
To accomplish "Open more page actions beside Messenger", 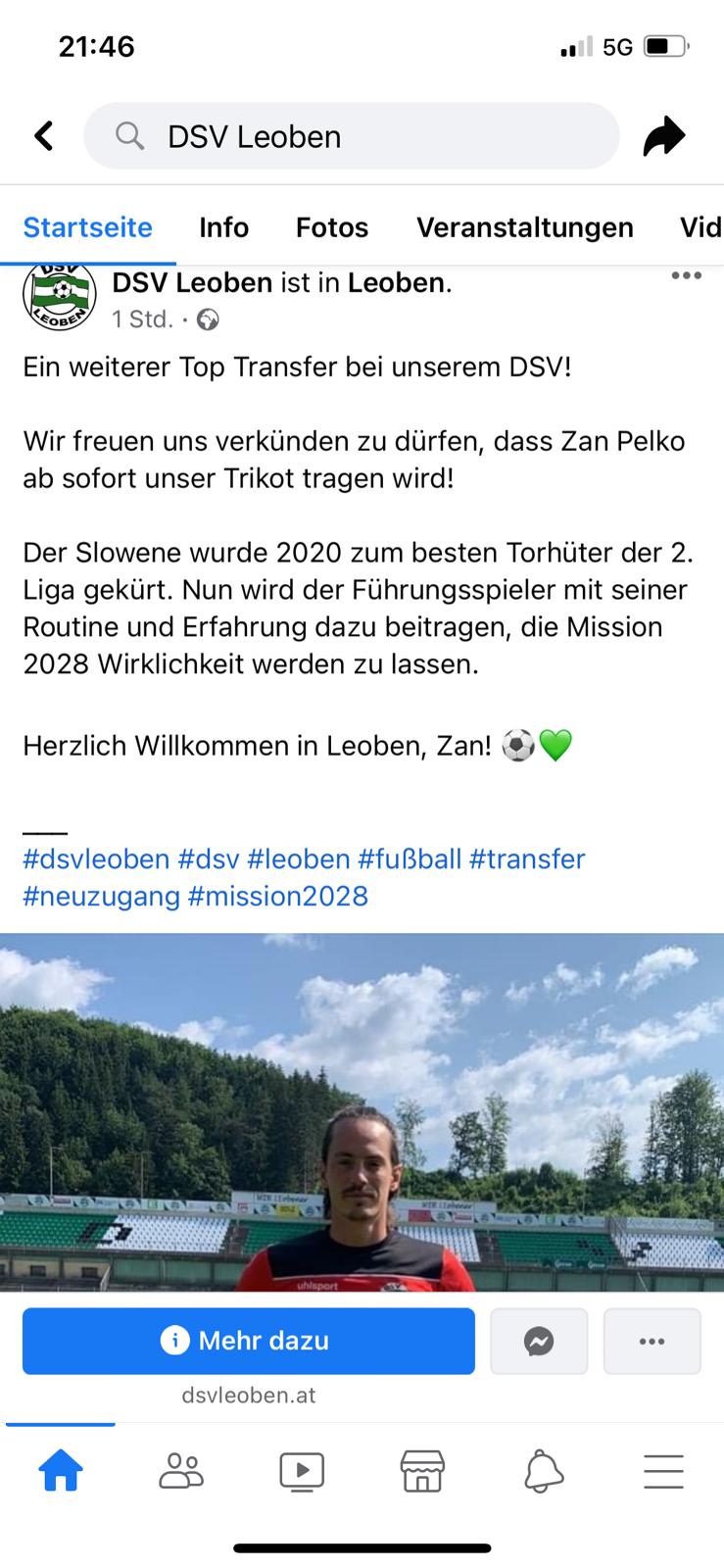I will (652, 1341).
